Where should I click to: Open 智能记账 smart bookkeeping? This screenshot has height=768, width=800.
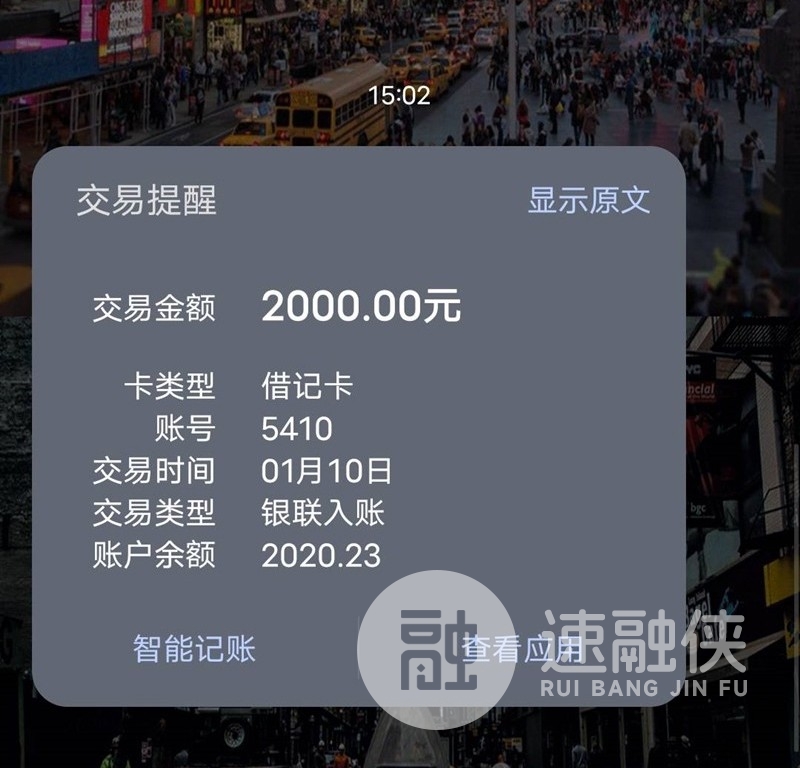(194, 649)
